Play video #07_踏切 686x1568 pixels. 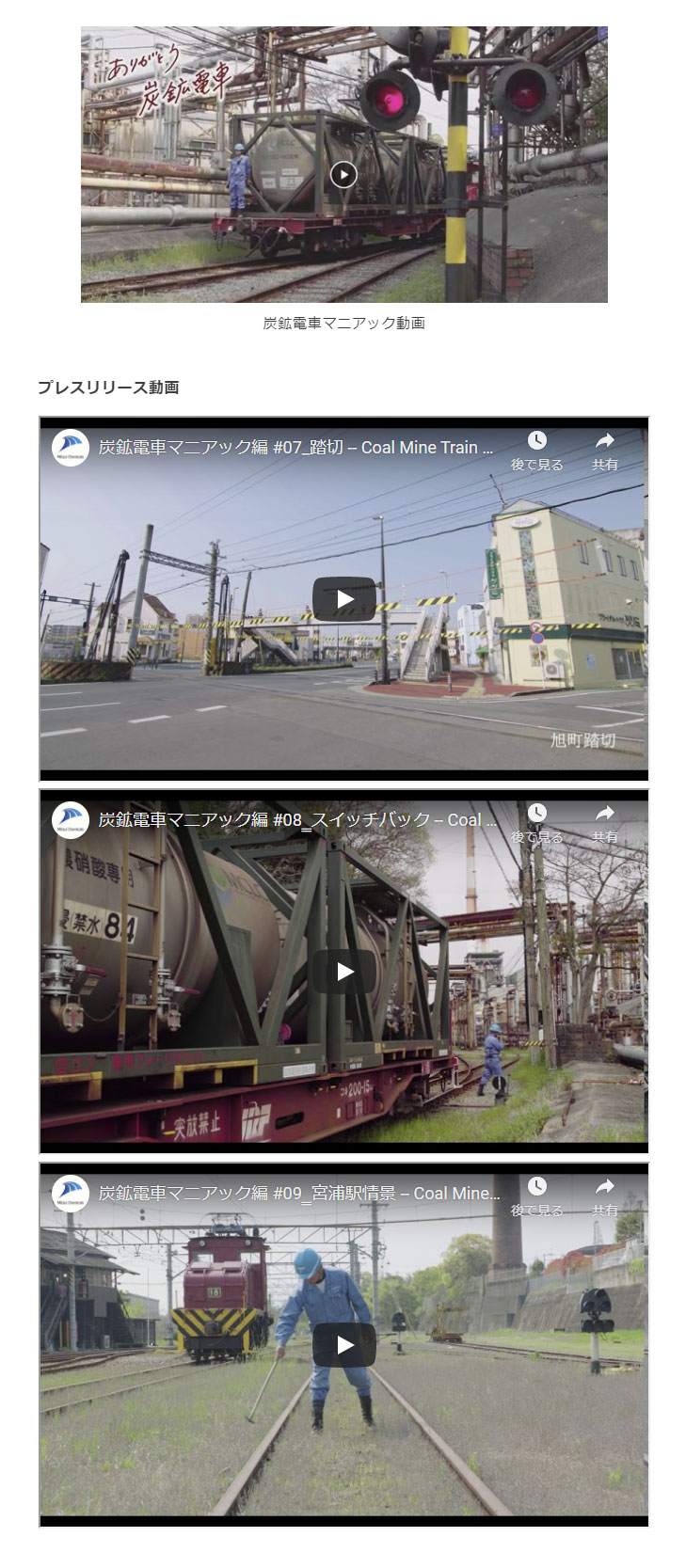tap(343, 599)
